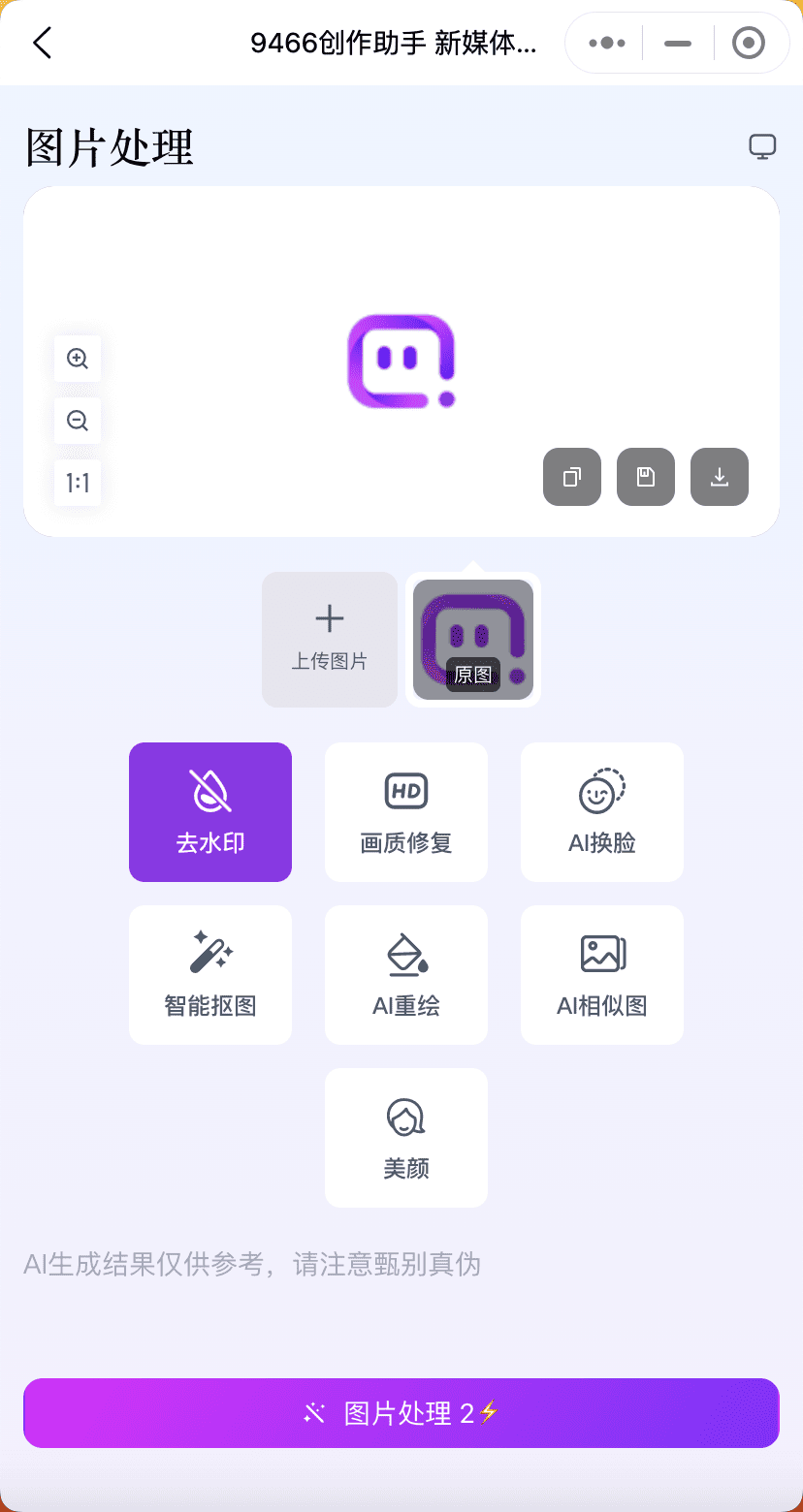Tap the monitor icon beside 图片处理 title

click(762, 147)
